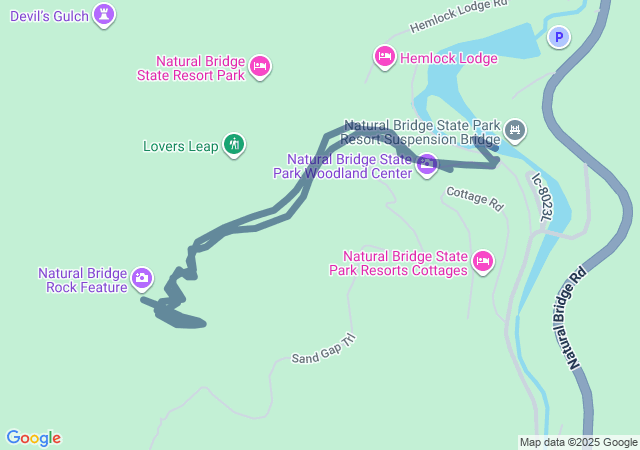Select the Resort Suspension Bridge marker
The width and height of the screenshot is (640, 450).
[514, 129]
